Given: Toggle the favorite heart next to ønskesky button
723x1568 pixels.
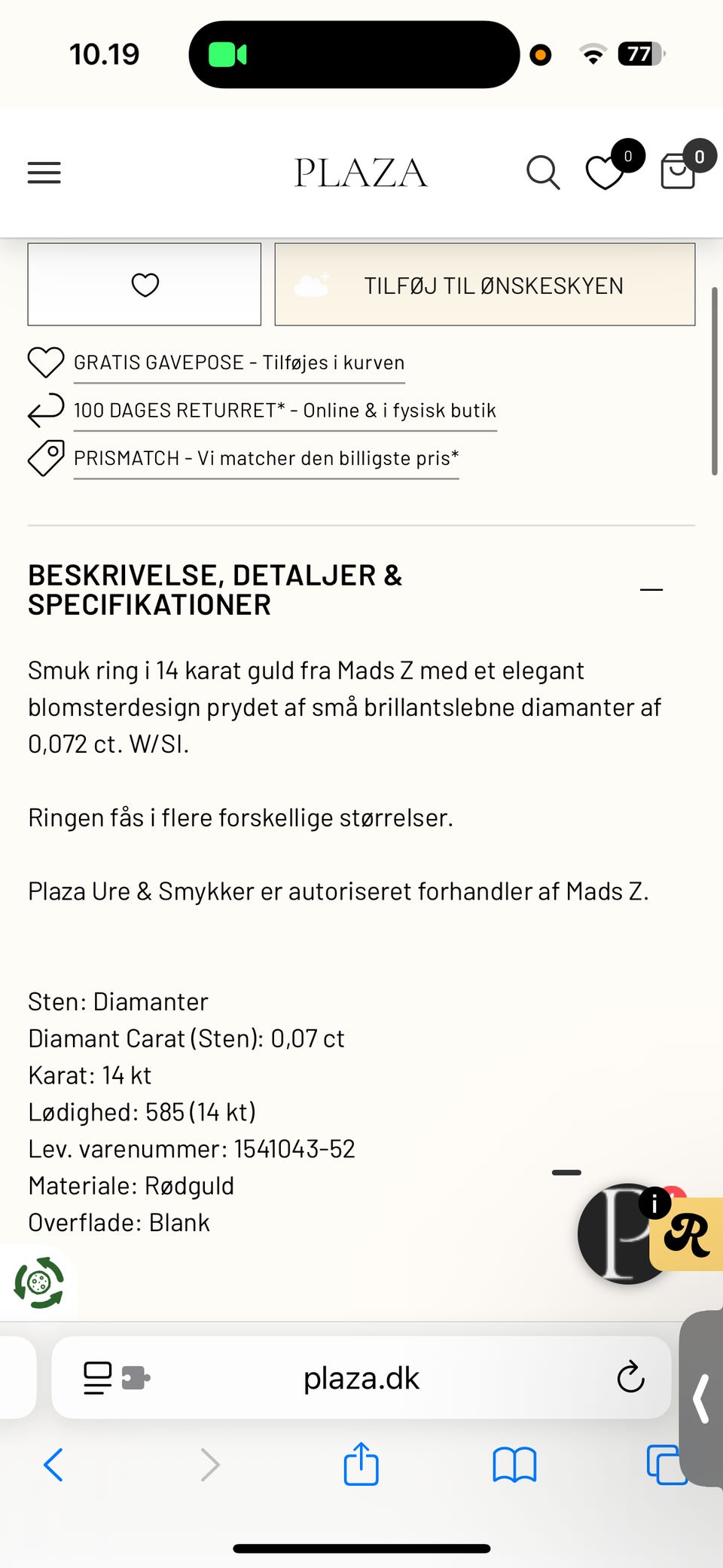Looking at the screenshot, I should point(144,284).
